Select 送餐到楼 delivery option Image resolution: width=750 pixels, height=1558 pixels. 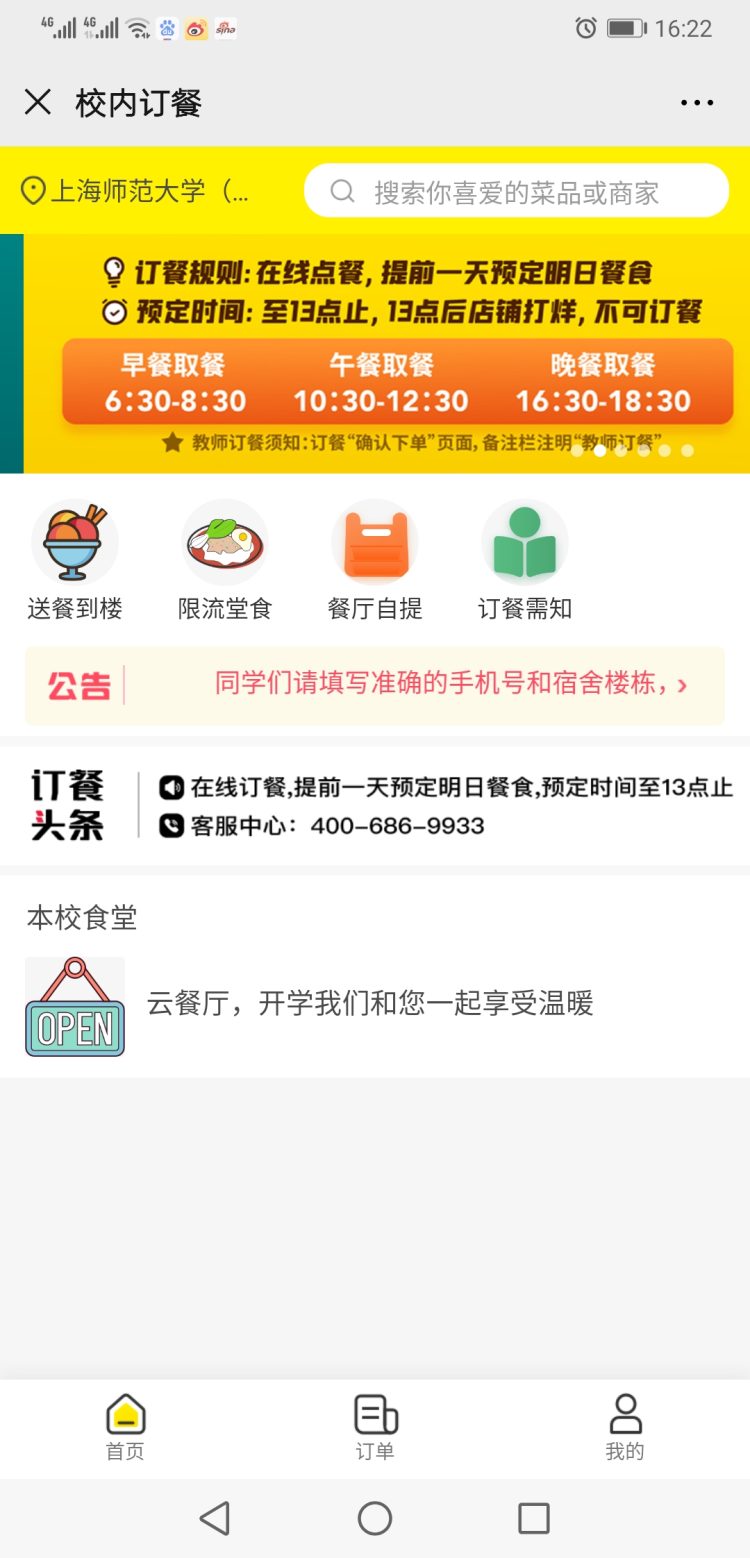click(75, 560)
